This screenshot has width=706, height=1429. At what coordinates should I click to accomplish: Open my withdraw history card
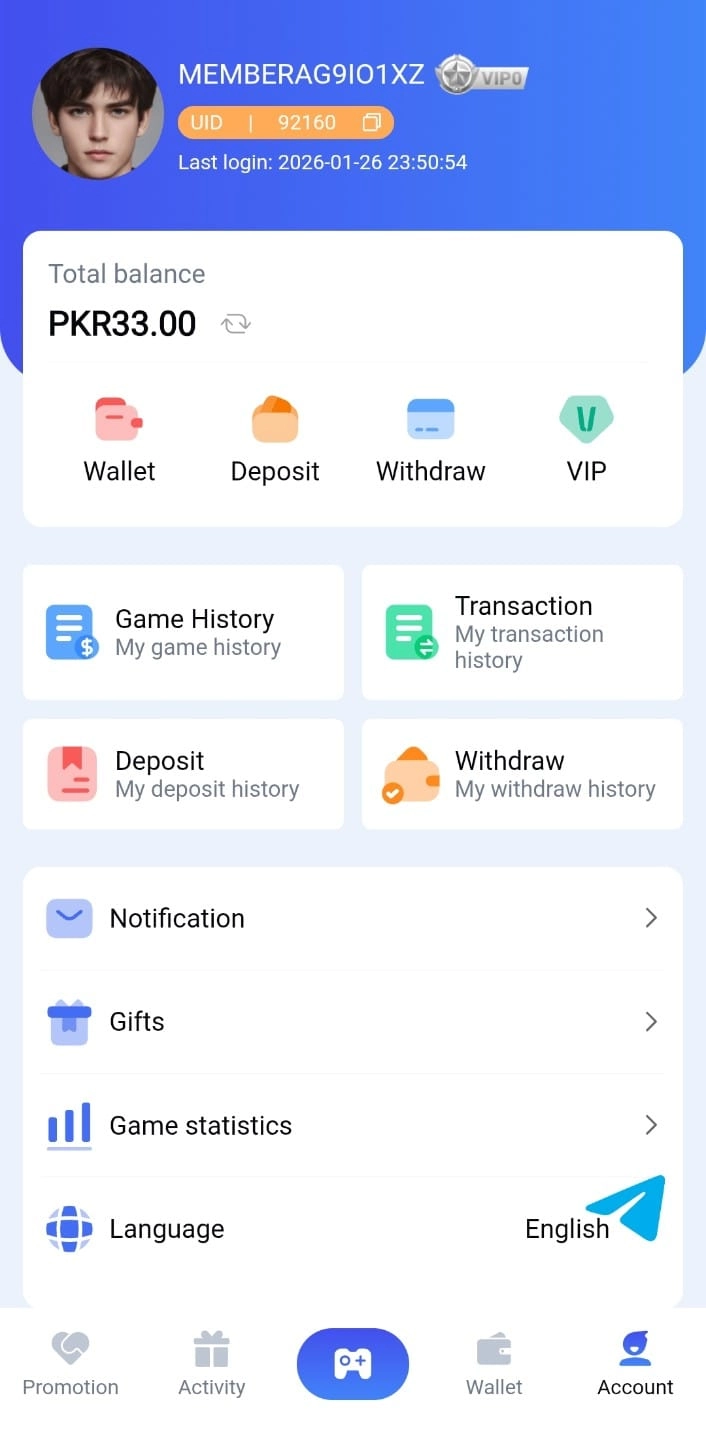[x=522, y=774]
